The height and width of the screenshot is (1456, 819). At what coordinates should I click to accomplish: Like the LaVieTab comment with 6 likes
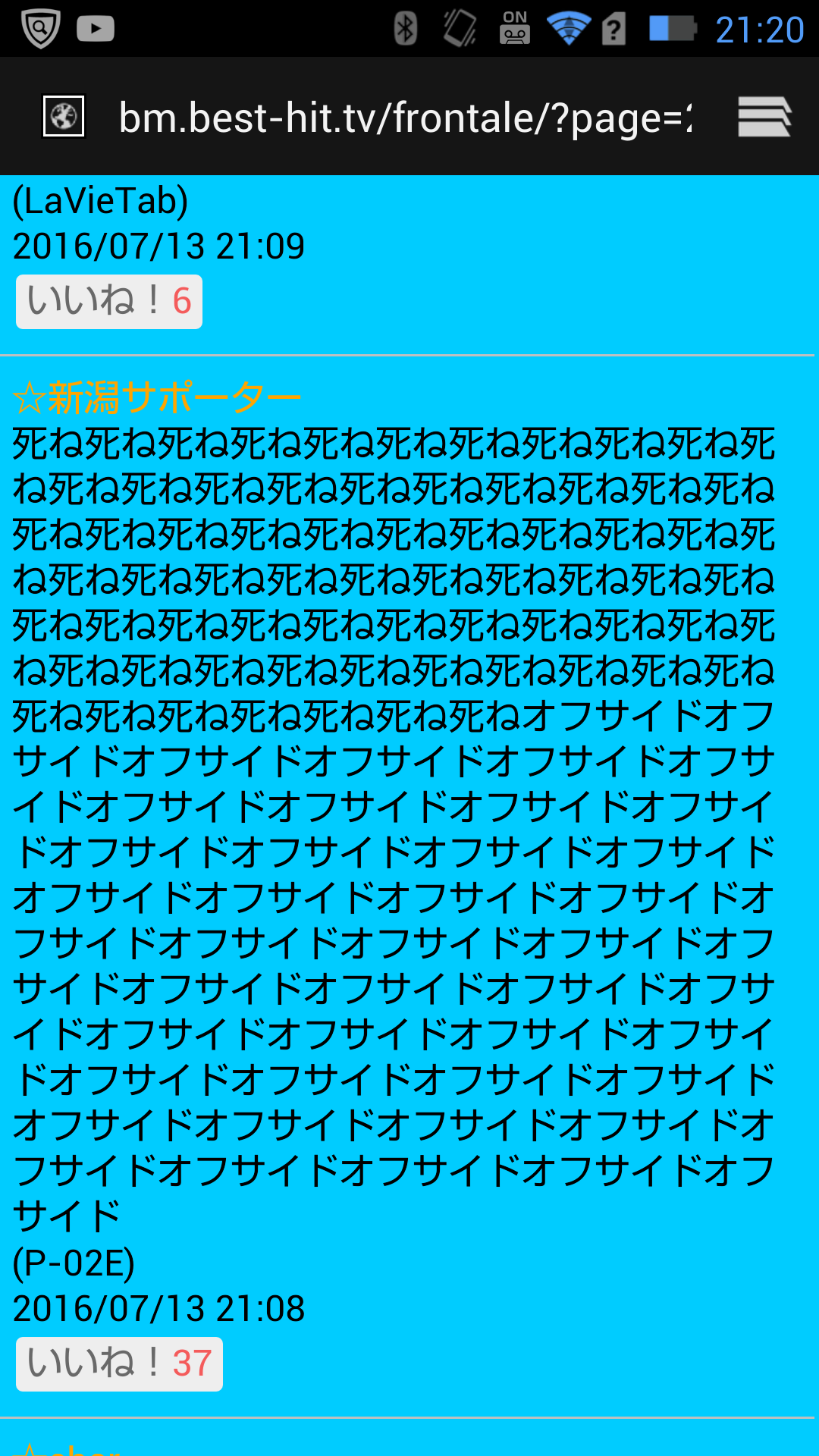pos(109,302)
